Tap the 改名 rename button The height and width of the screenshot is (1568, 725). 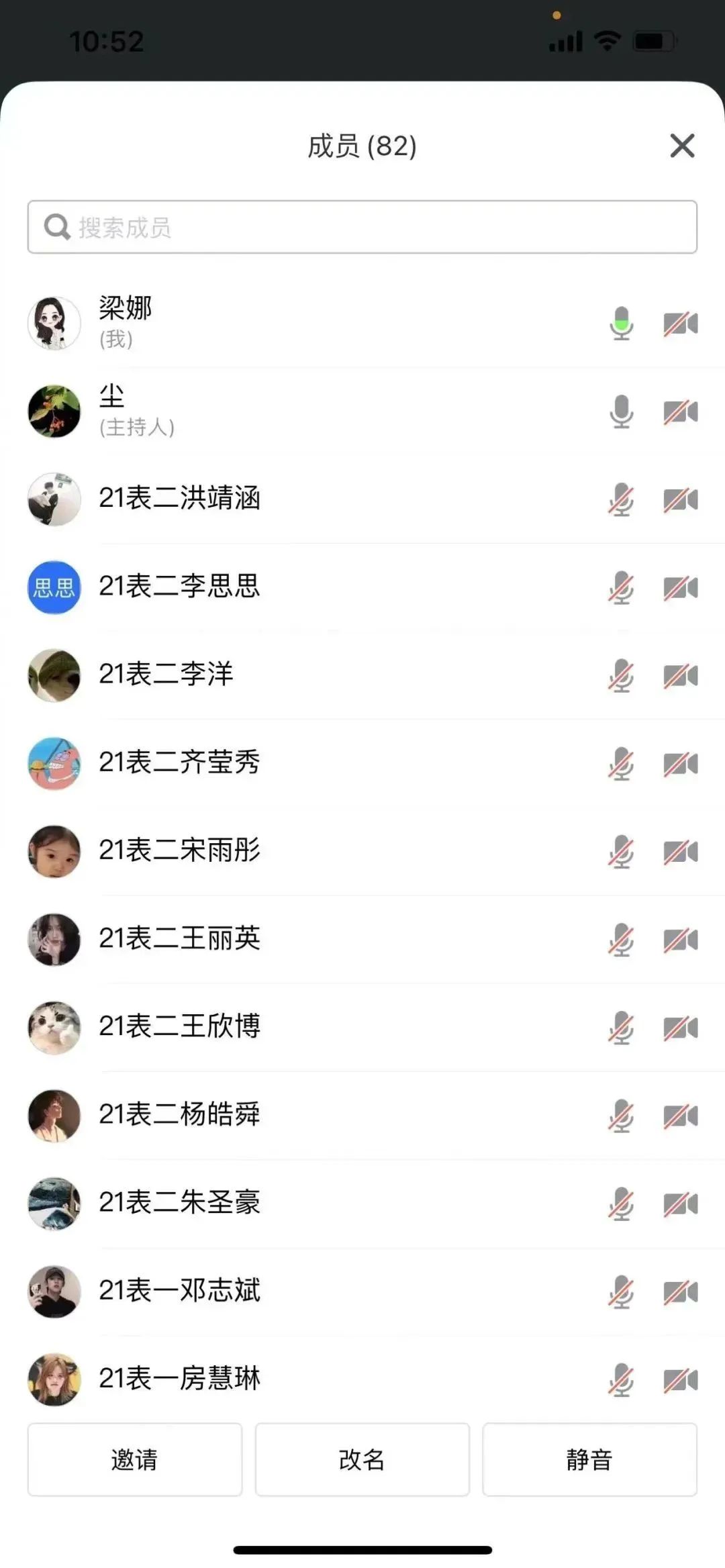362,1459
